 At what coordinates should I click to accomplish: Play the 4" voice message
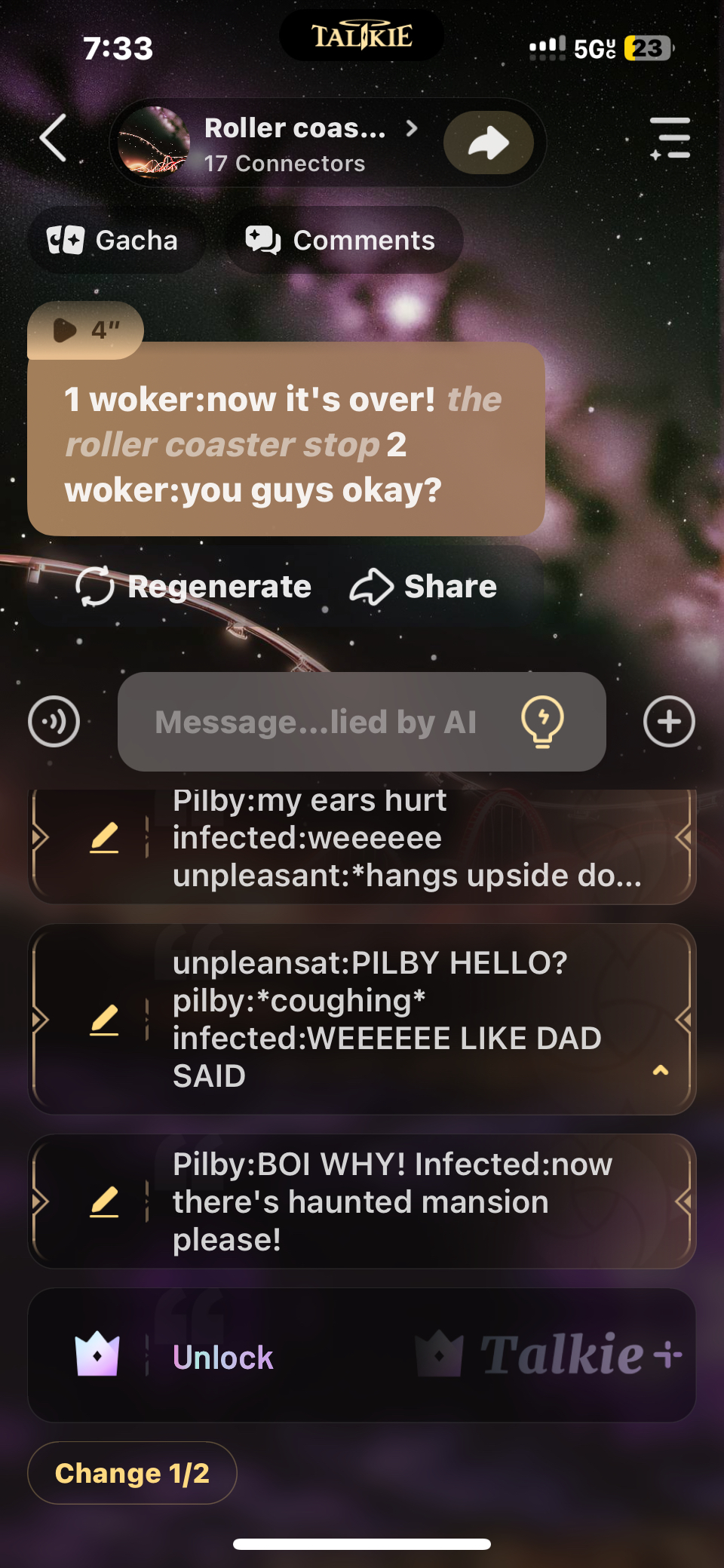coord(84,330)
